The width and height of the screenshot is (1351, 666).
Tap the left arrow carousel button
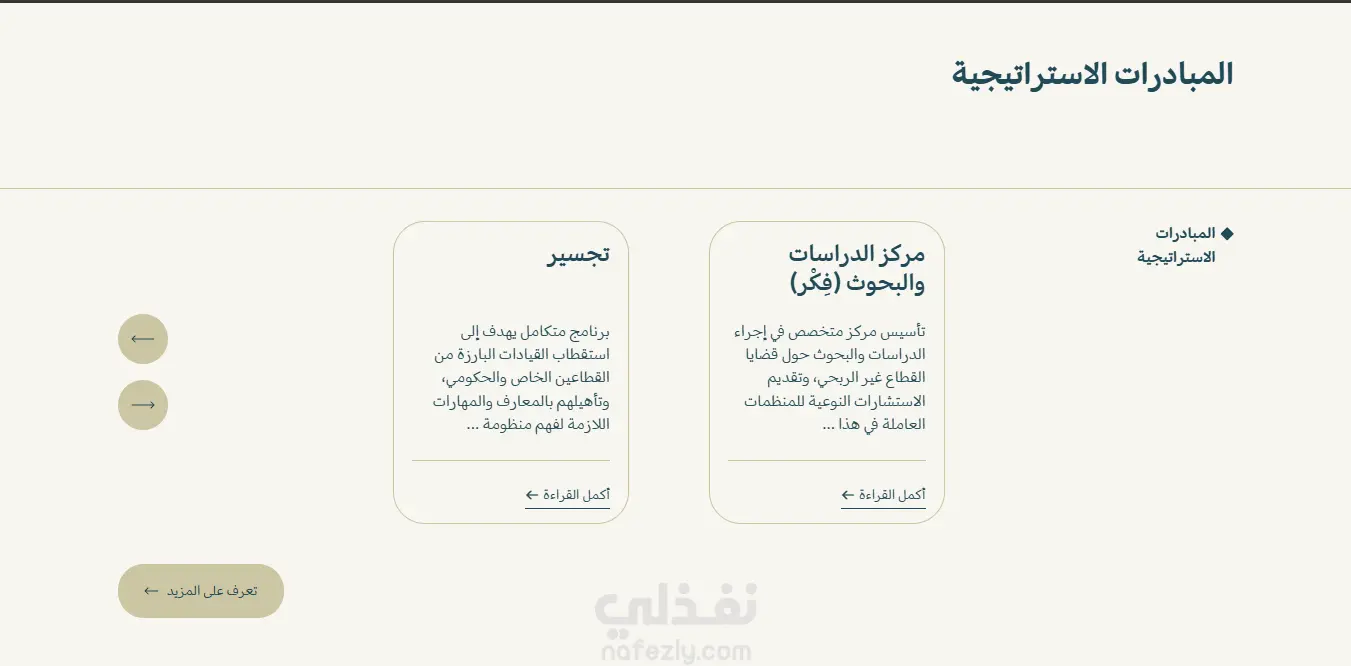(x=143, y=339)
